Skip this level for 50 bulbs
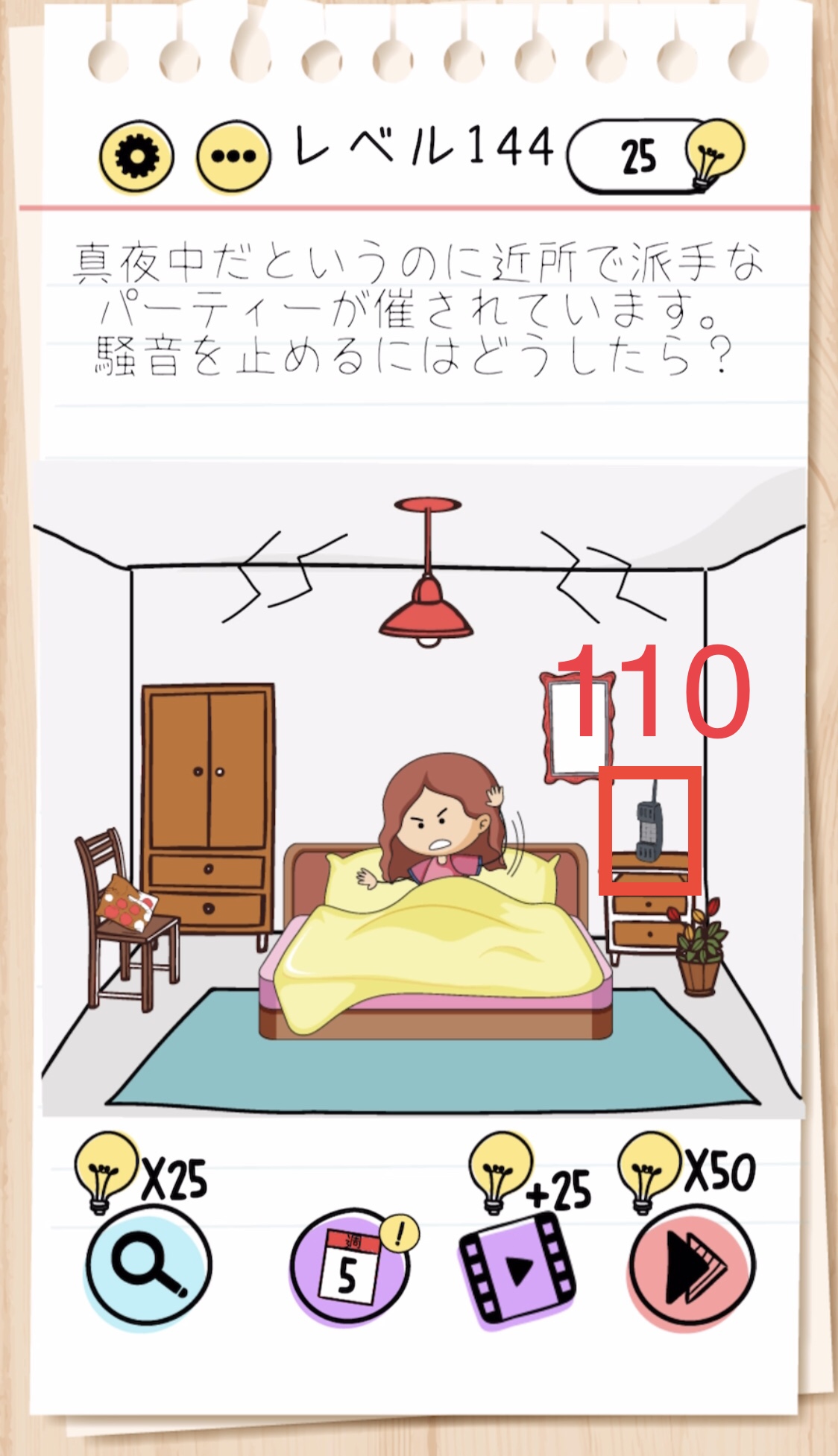Viewport: 838px width, 1456px height. (x=693, y=1265)
